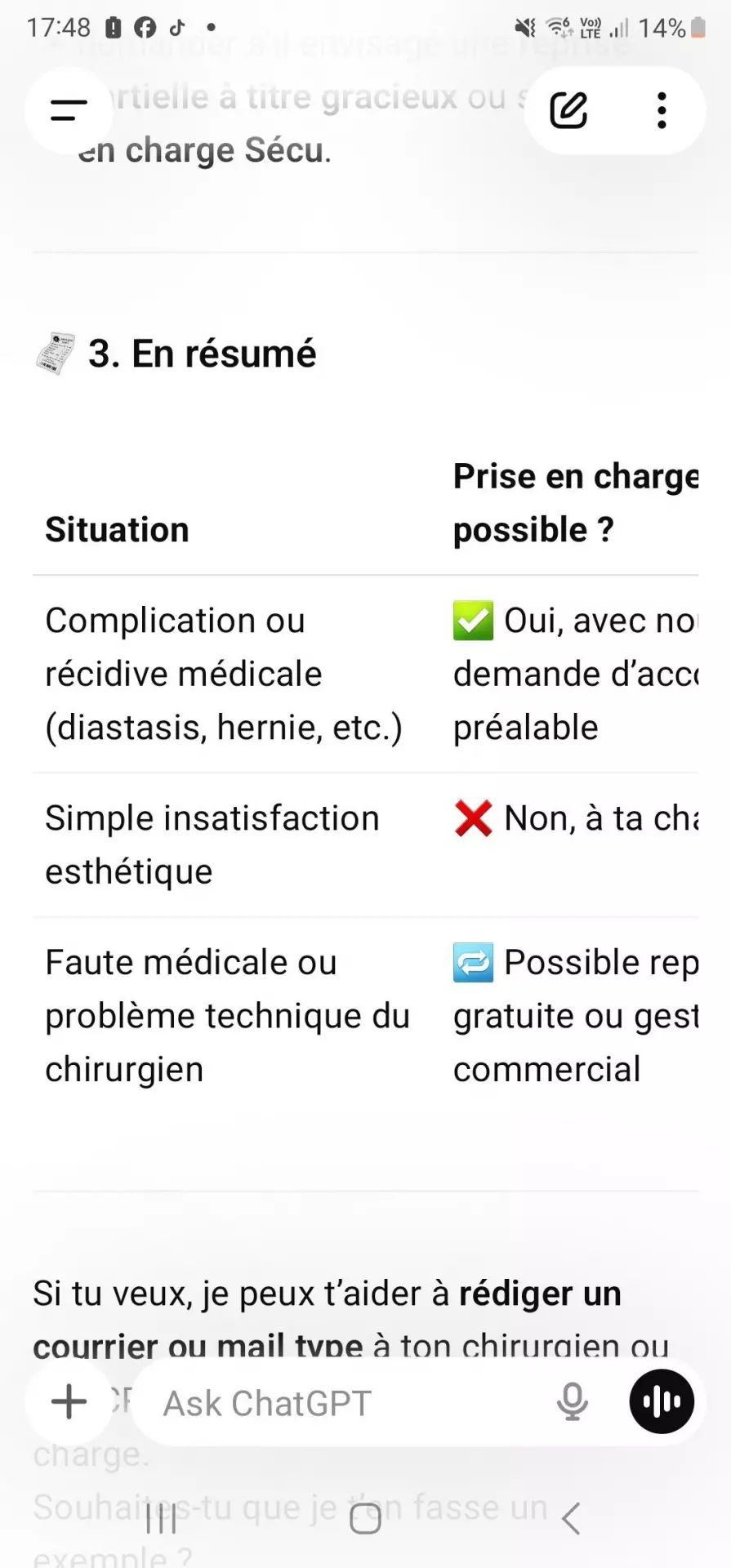This screenshot has height=1568, width=731.
Task: Tap the microphone dictation icon
Action: (572, 1402)
